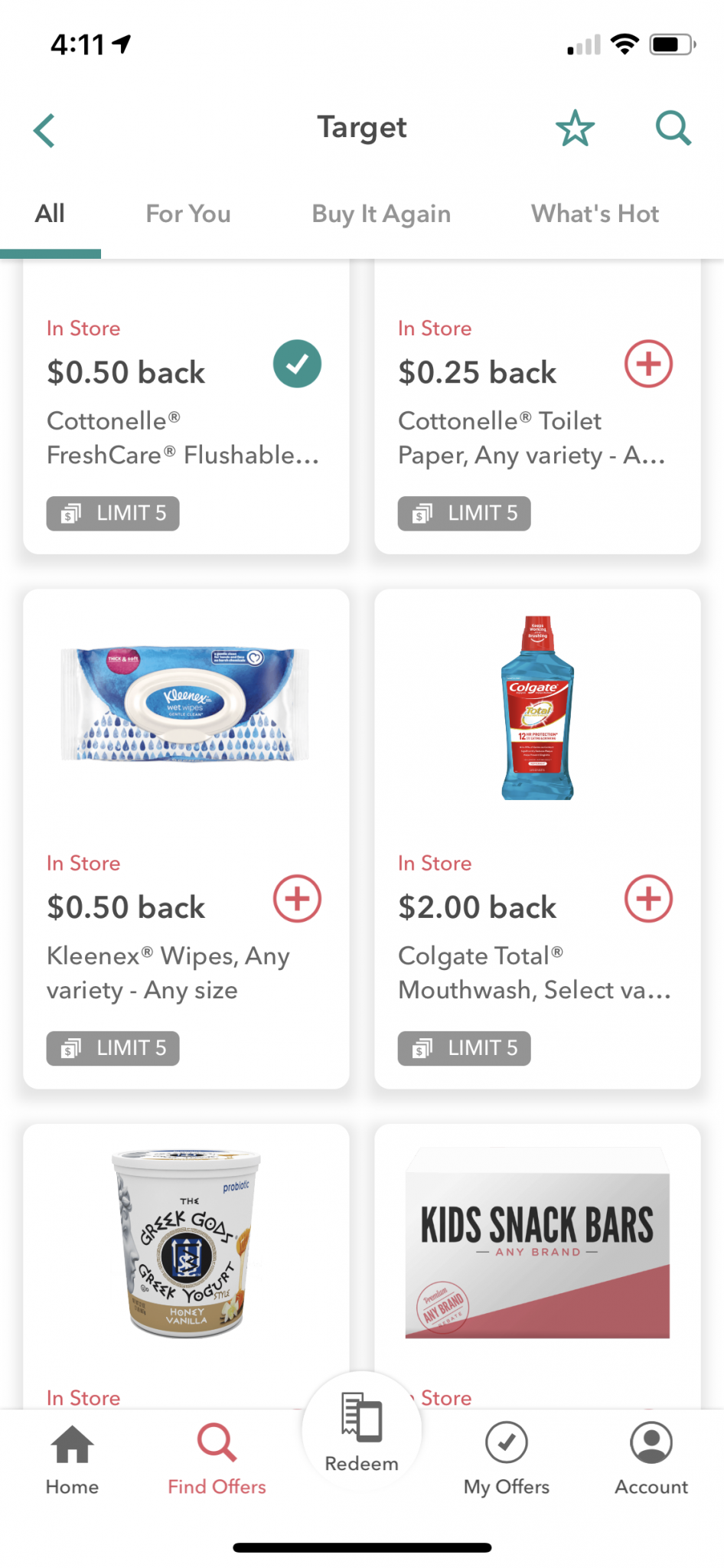This screenshot has height=1568, width=724.
Task: Open Find Offers
Action: tap(215, 1457)
